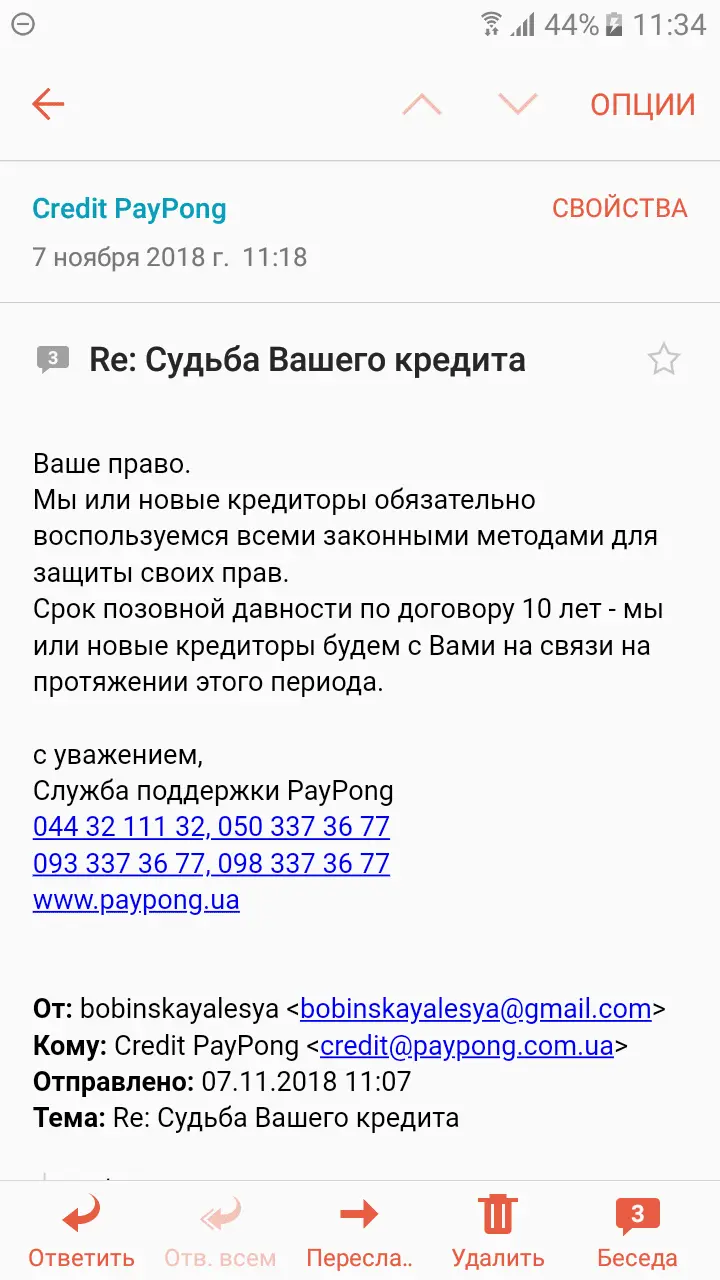Image resolution: width=720 pixels, height=1280 pixels.
Task: Call phone number 093 337 36 77
Action: pyautogui.click(x=120, y=863)
